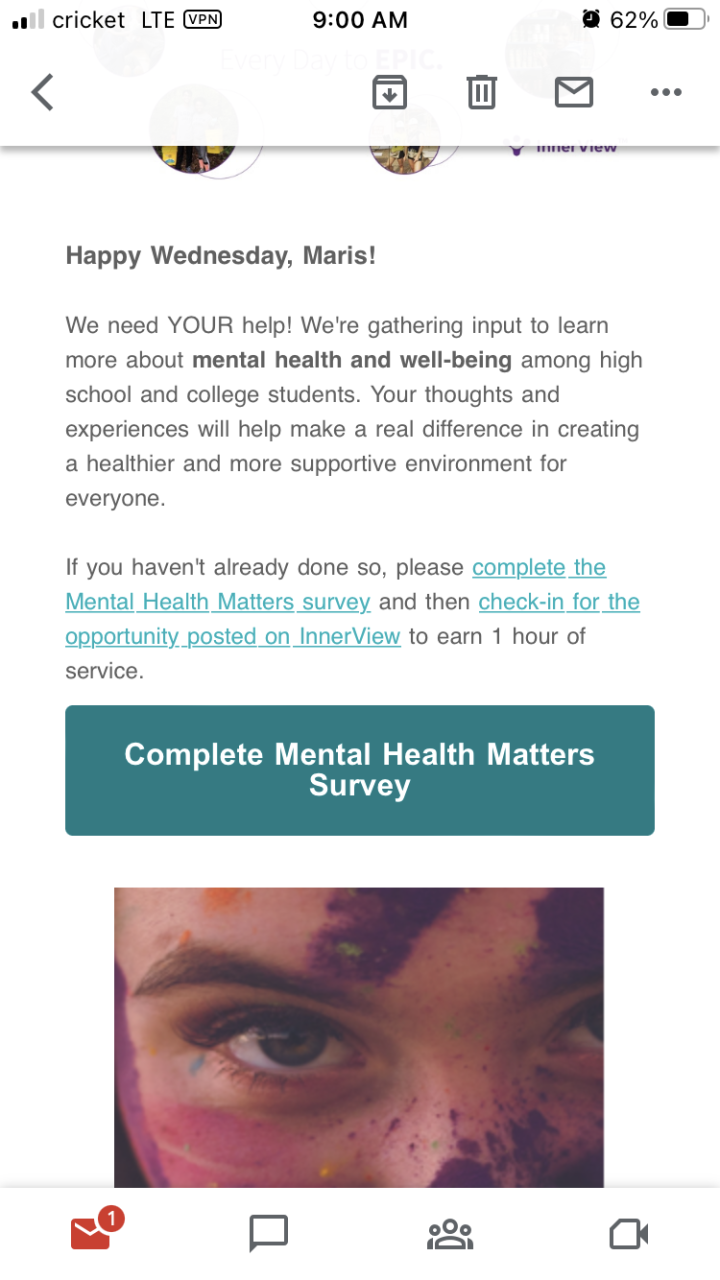This screenshot has width=720, height=1280.
Task: Open the painted face image
Action: (359, 1037)
